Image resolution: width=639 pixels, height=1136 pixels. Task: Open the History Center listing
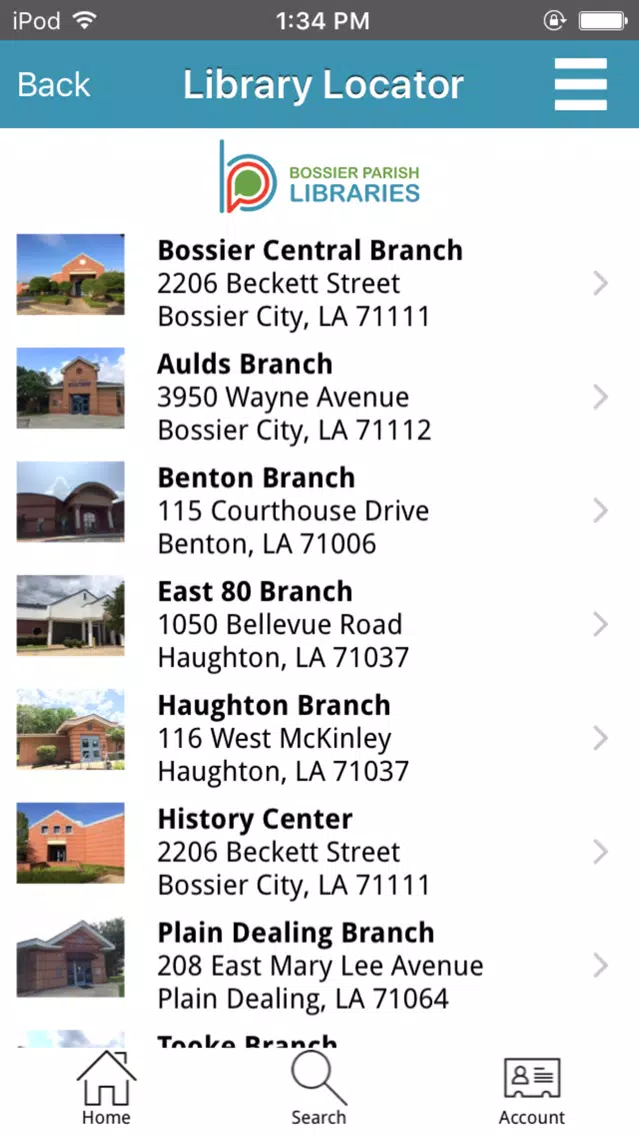point(320,852)
